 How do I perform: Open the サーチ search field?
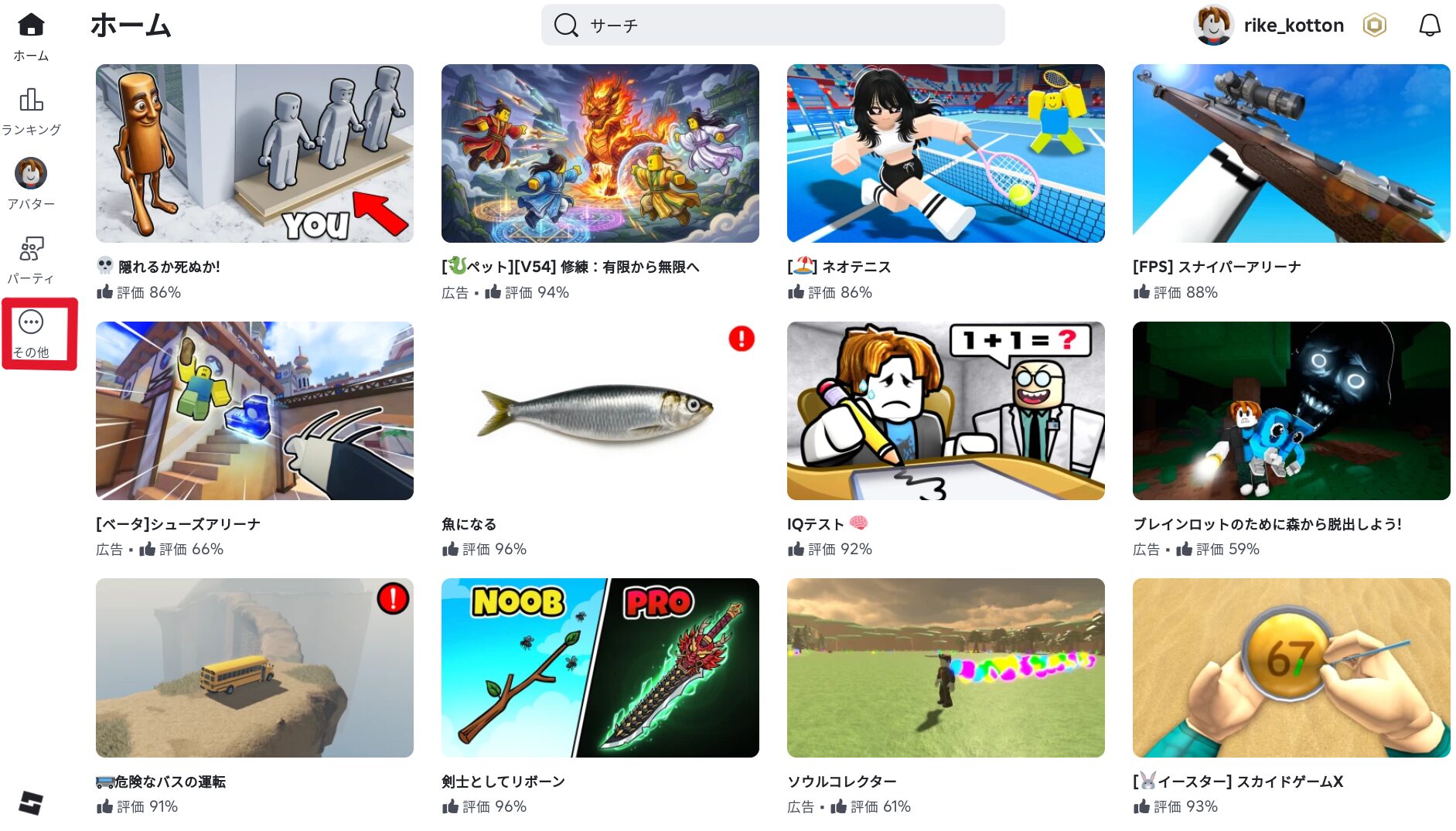(x=772, y=26)
